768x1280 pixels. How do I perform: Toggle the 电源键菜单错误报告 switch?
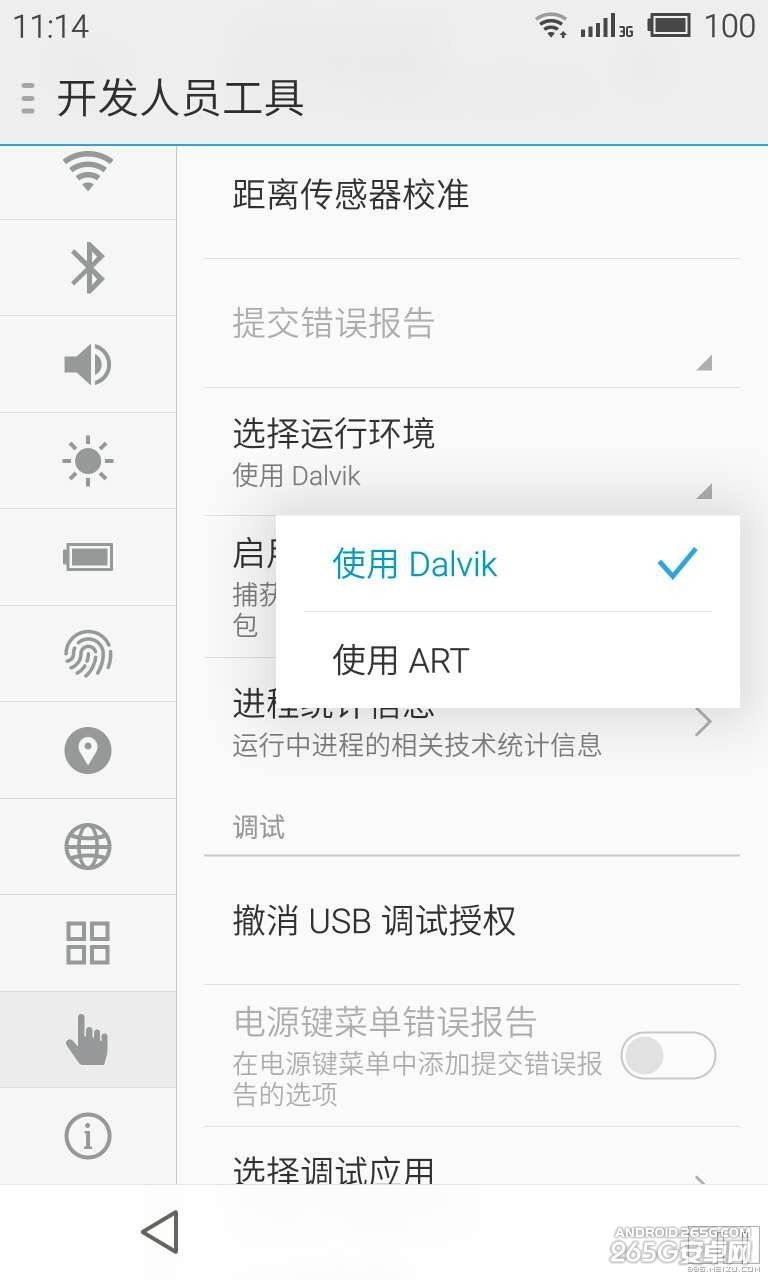click(x=668, y=1055)
